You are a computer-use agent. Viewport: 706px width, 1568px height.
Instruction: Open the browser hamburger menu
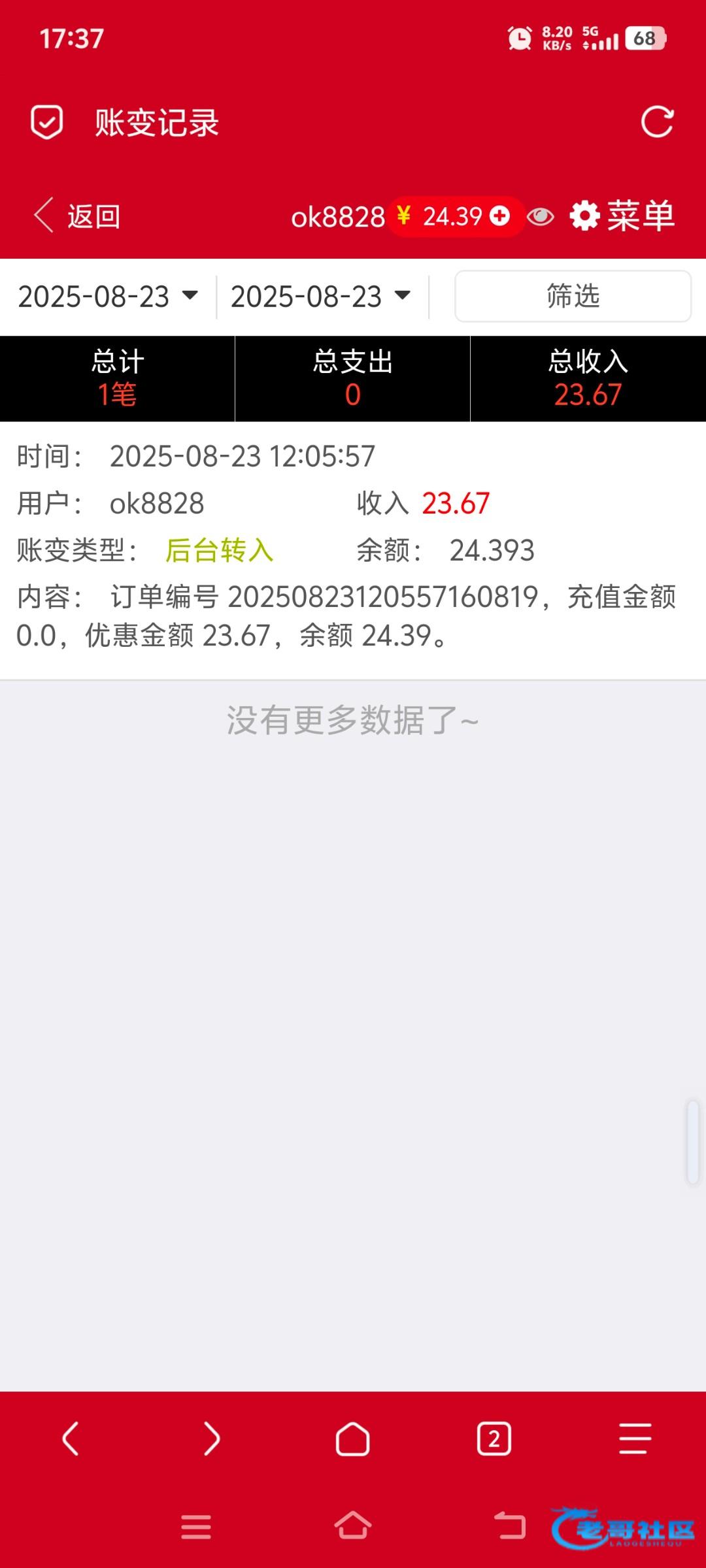click(635, 1439)
